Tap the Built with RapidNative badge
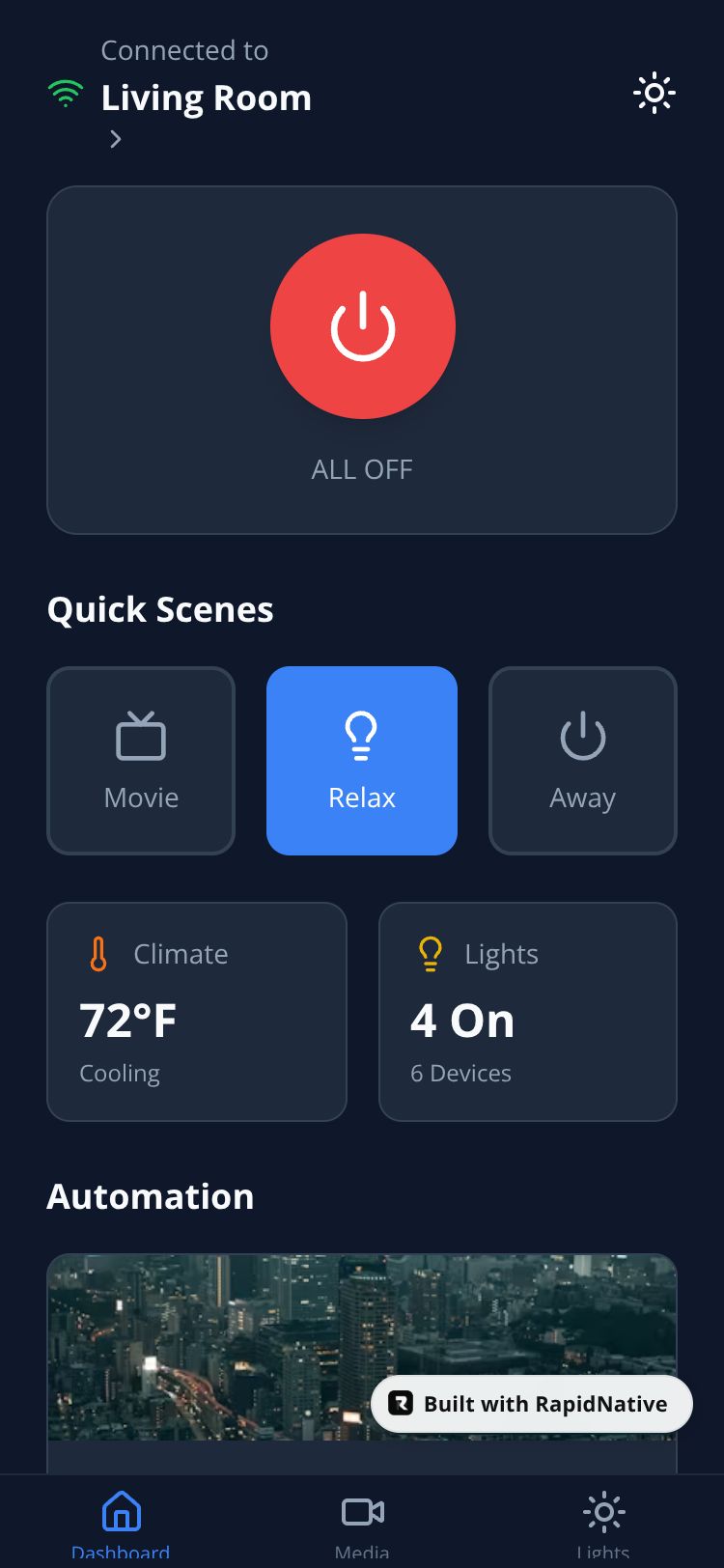The width and height of the screenshot is (724, 1568). [532, 1404]
